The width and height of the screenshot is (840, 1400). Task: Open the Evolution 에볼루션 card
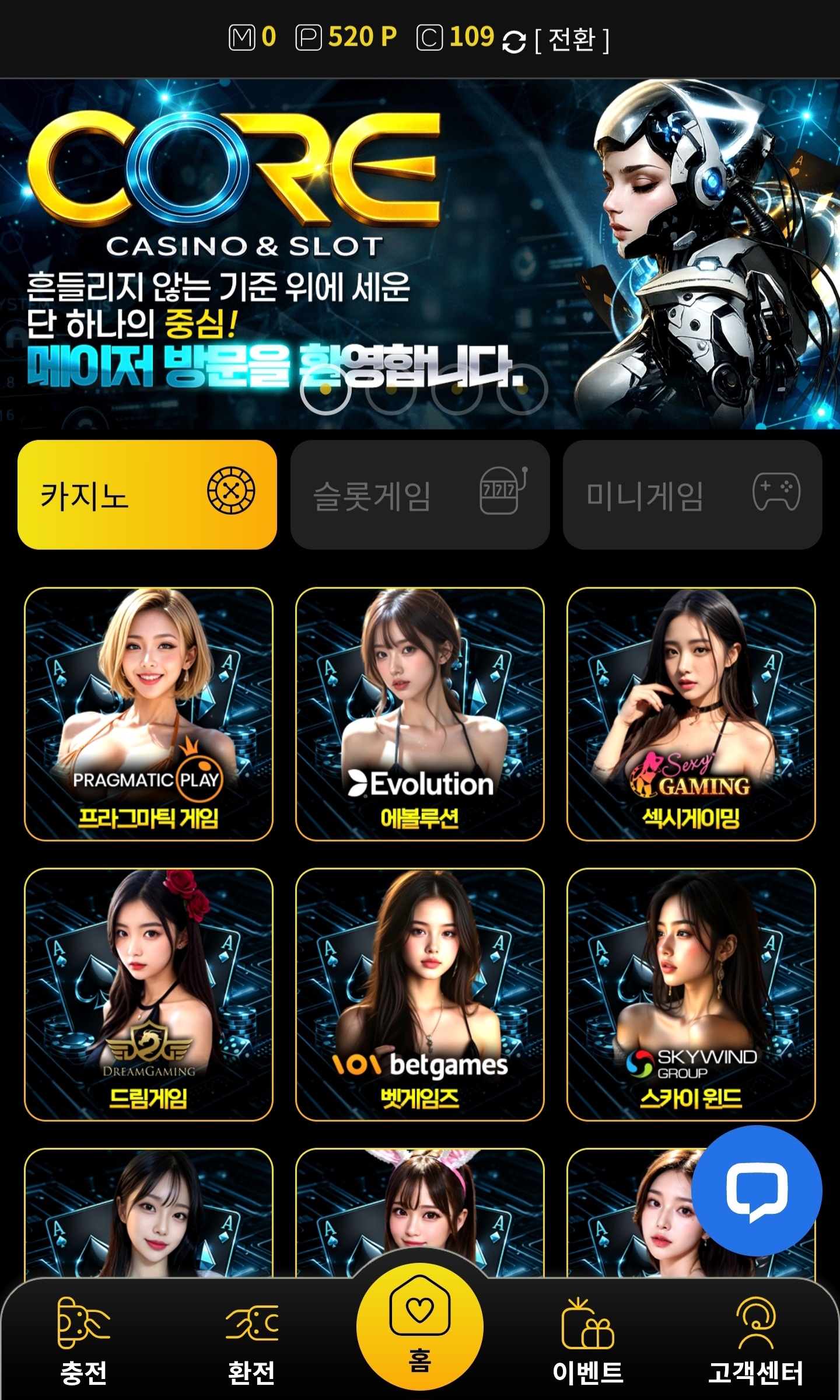(420, 714)
